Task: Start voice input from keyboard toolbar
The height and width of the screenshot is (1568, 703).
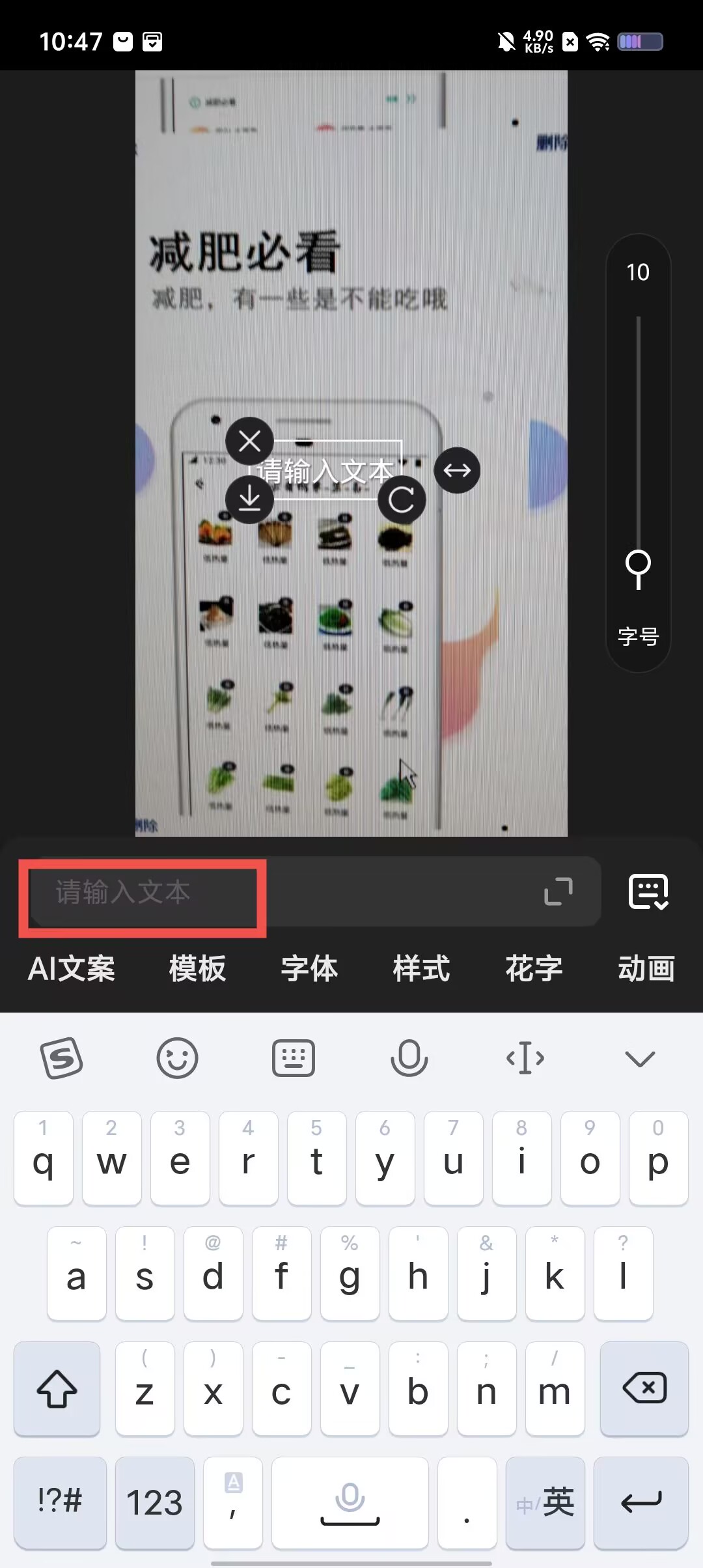Action: 409,1058
